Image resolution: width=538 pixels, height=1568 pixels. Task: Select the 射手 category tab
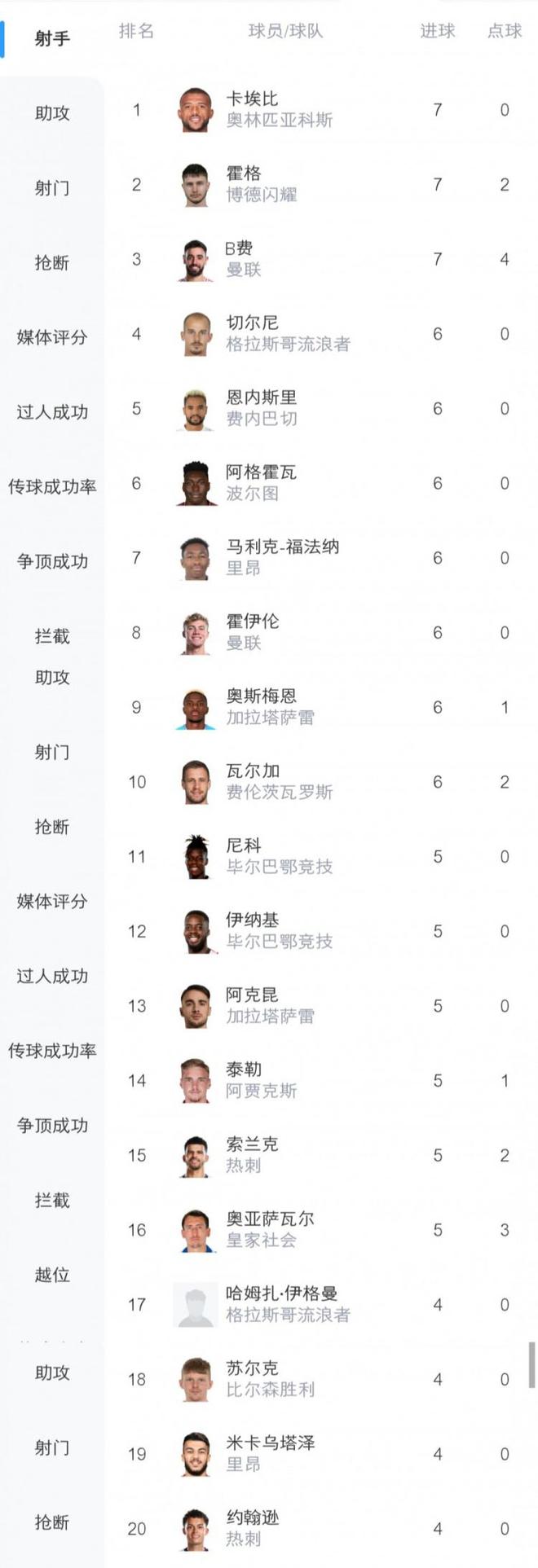pyautogui.click(x=52, y=38)
